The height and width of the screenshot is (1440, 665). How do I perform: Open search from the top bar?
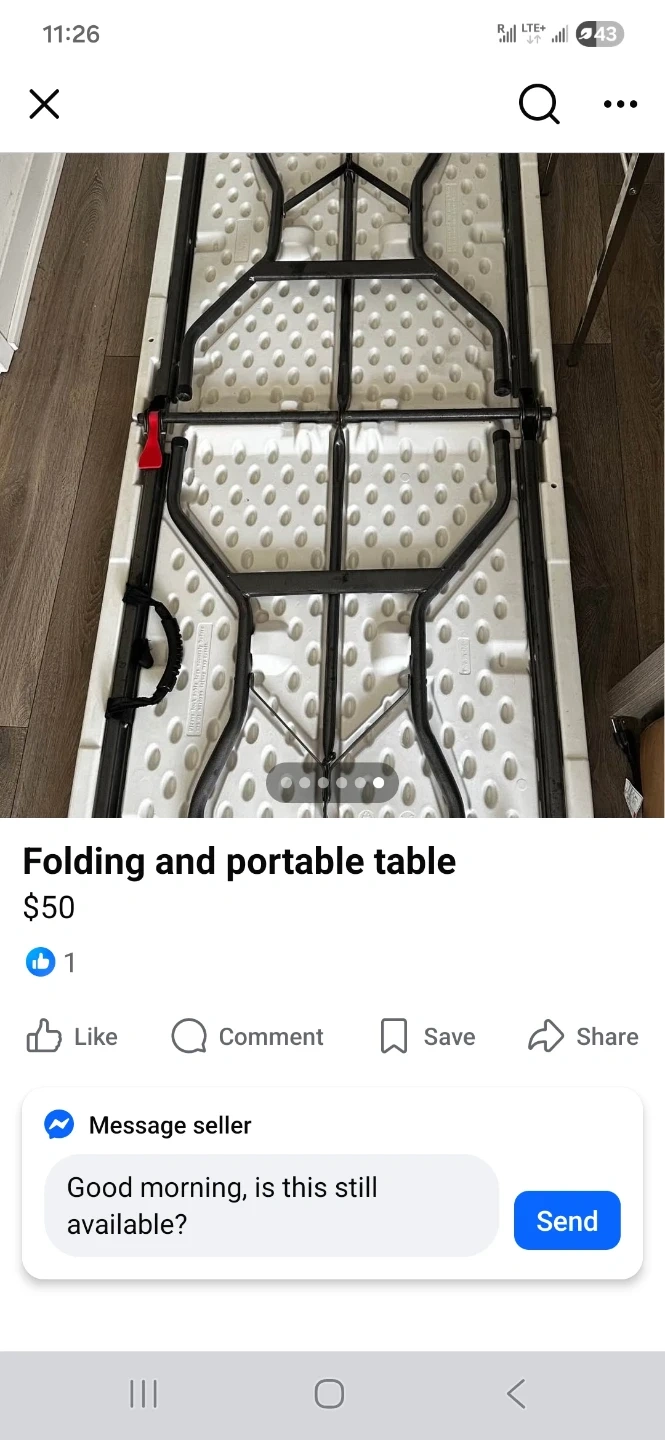pos(538,103)
